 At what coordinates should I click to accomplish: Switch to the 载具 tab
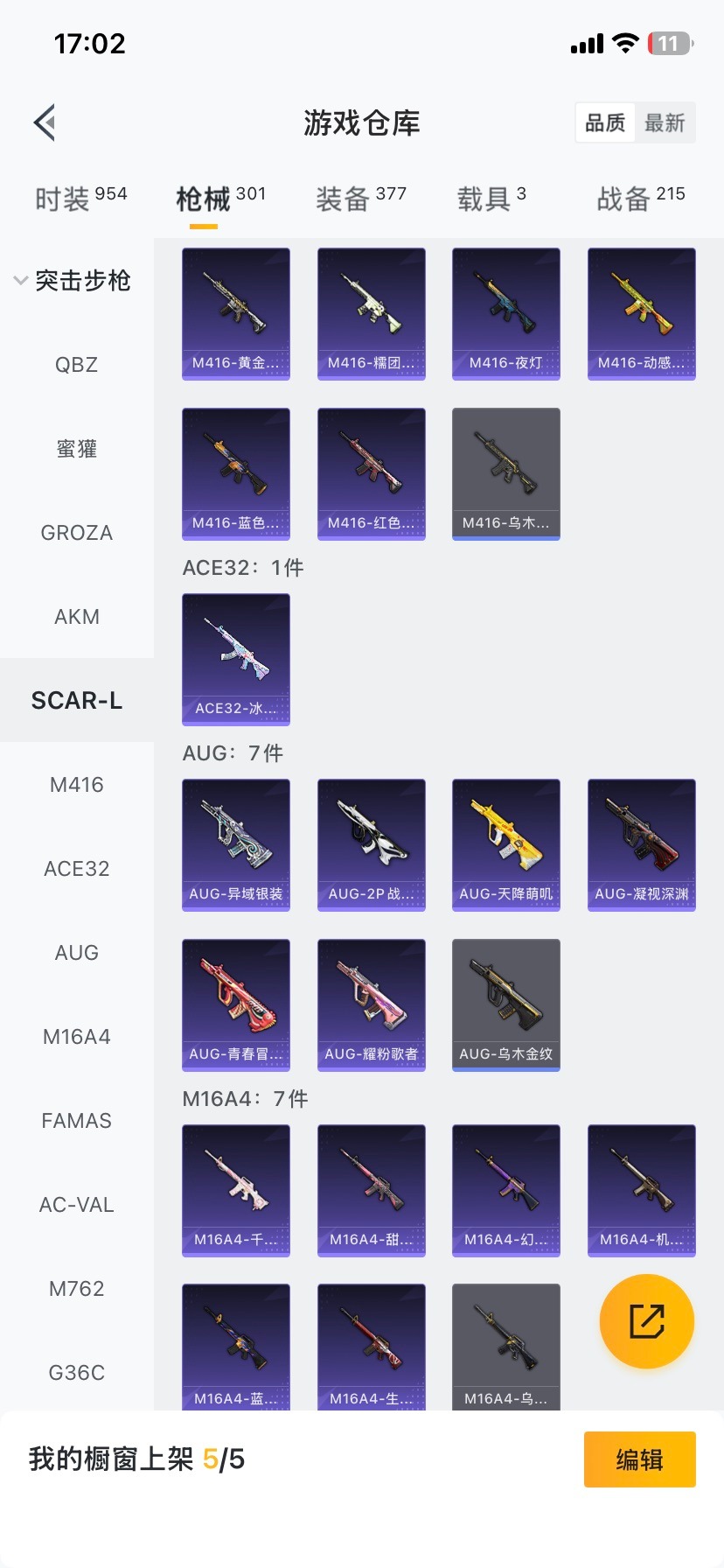click(491, 199)
